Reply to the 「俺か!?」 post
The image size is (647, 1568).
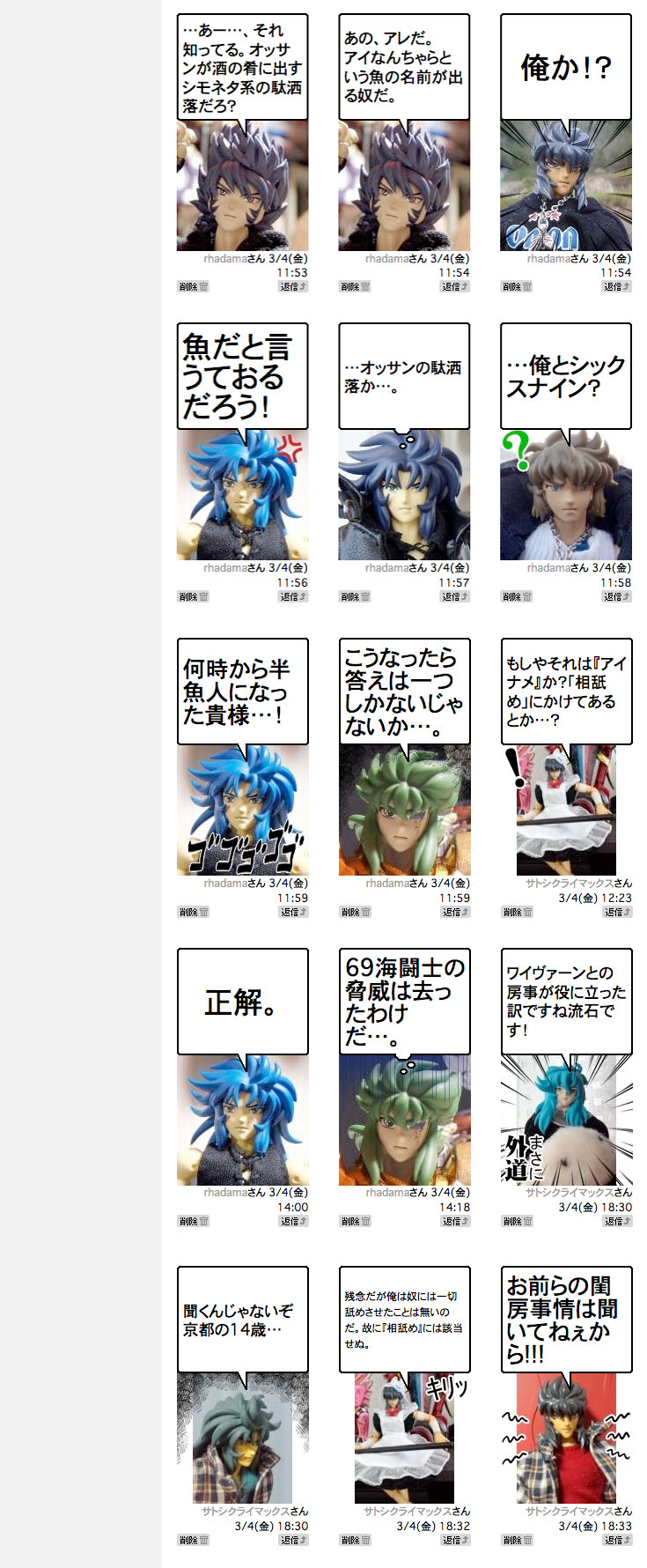pos(617,286)
